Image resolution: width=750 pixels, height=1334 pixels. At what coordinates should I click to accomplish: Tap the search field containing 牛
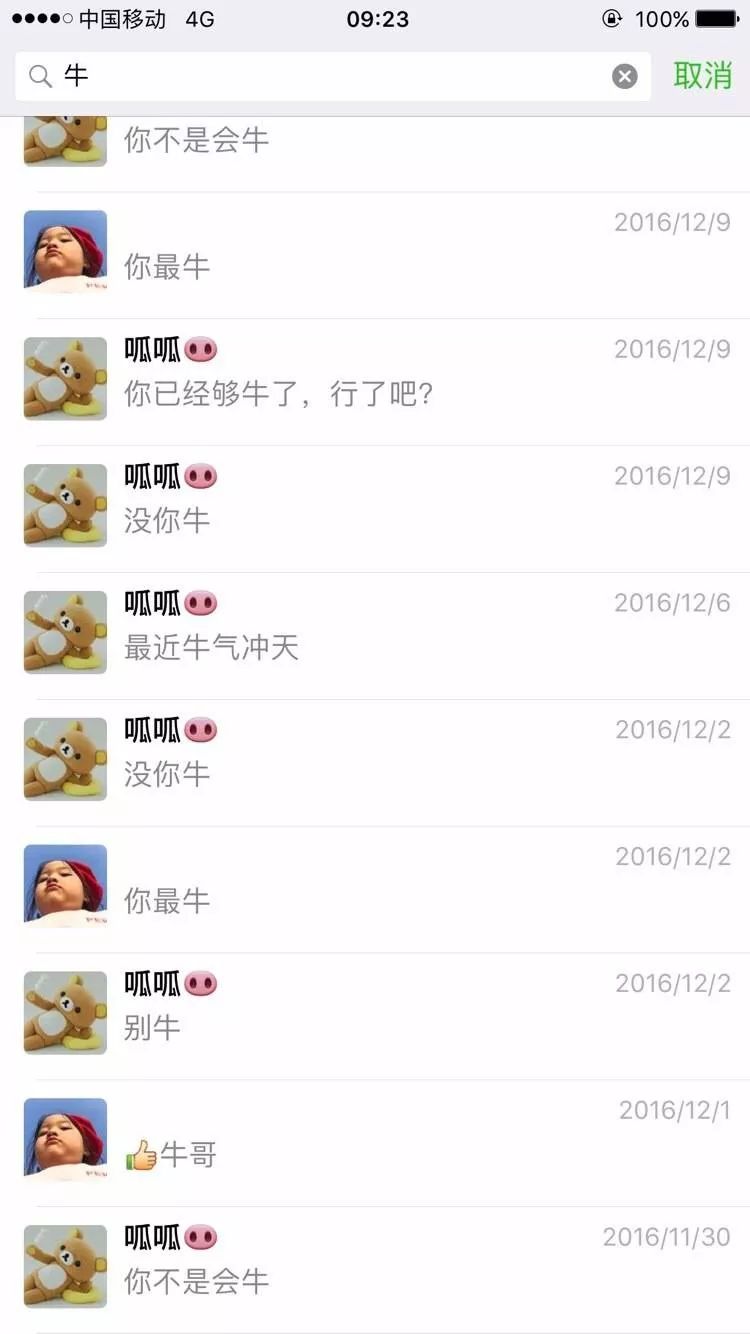coord(332,77)
